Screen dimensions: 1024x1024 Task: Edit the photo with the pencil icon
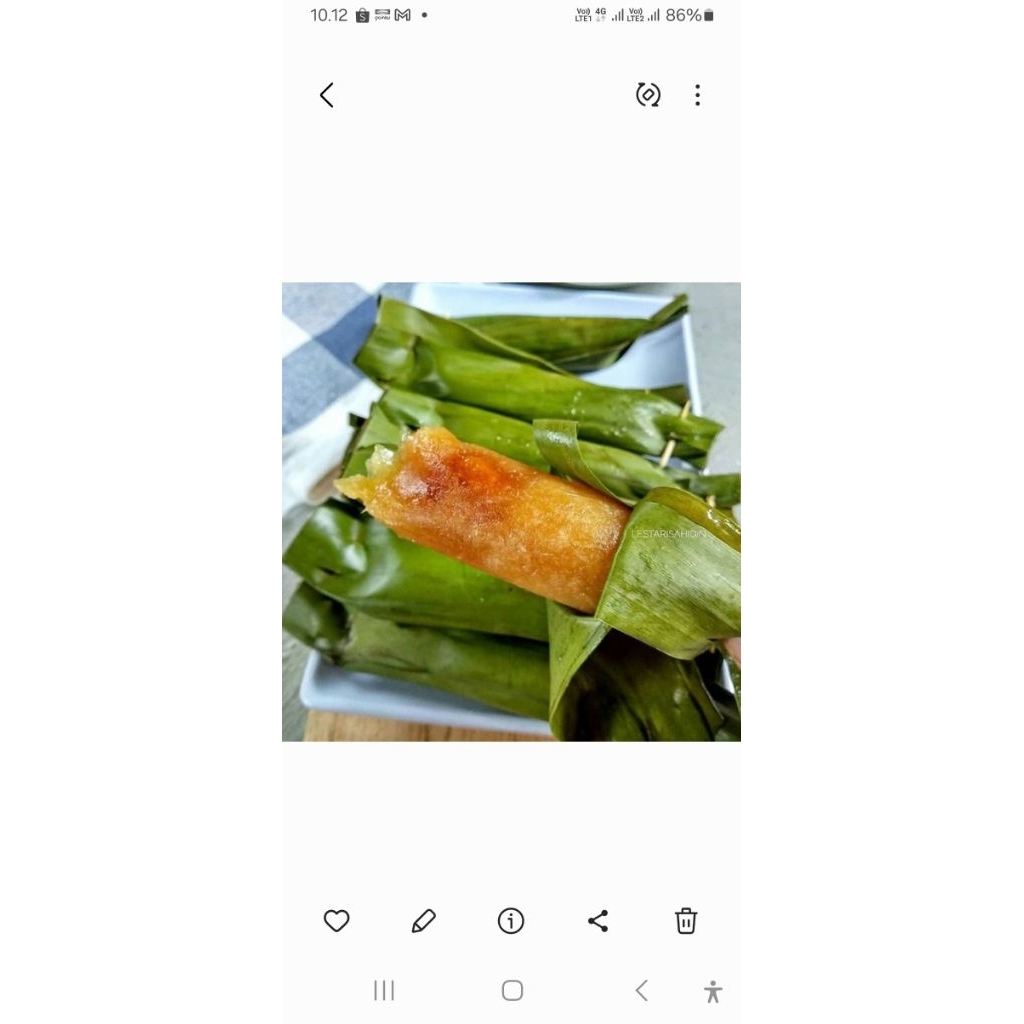(424, 921)
